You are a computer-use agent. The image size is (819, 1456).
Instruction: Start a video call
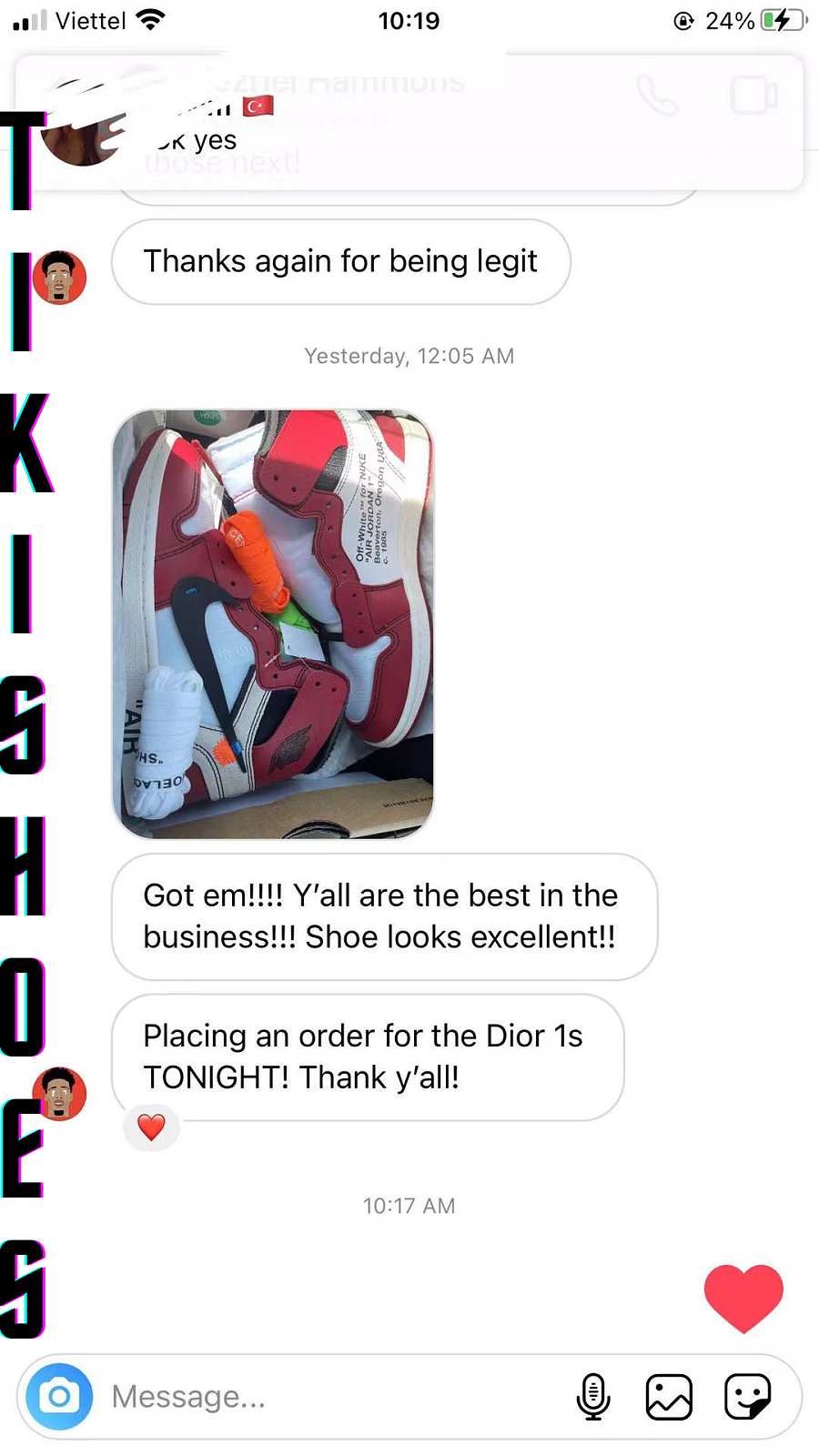753,95
